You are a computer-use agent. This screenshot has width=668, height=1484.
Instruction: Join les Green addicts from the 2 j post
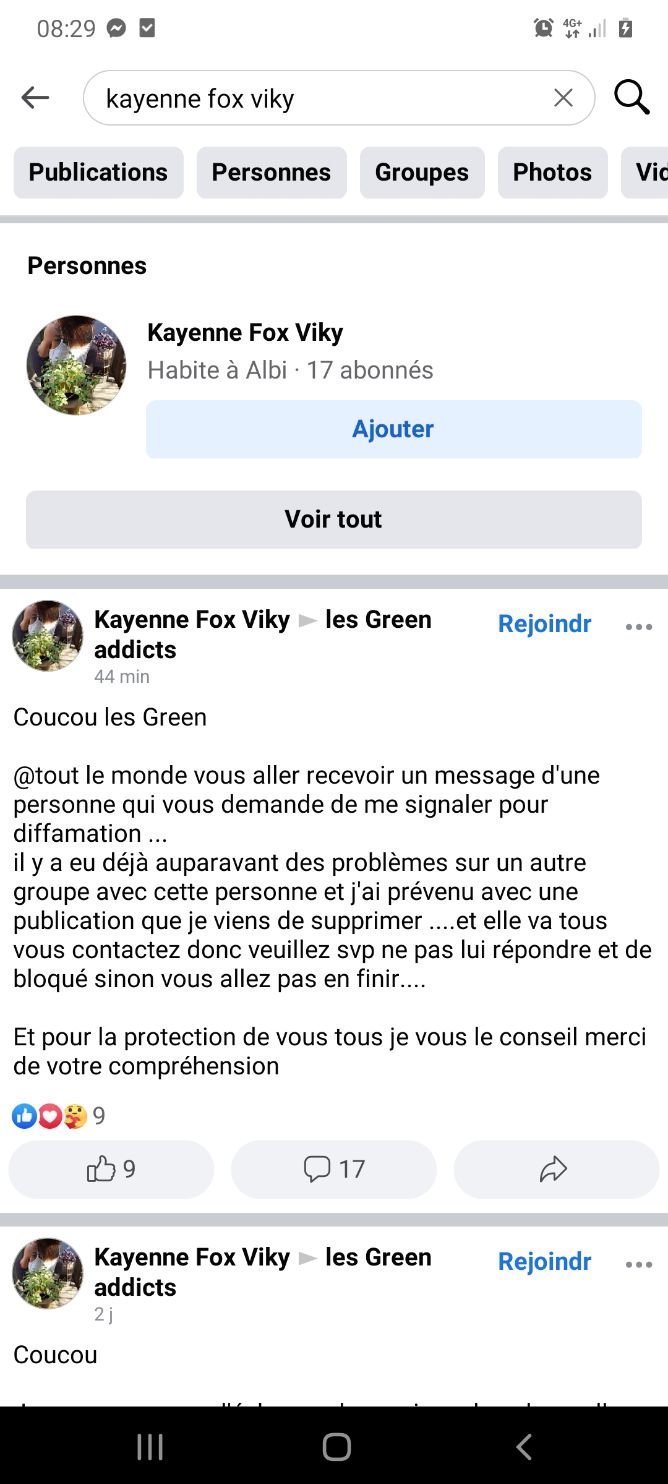[544, 1262]
